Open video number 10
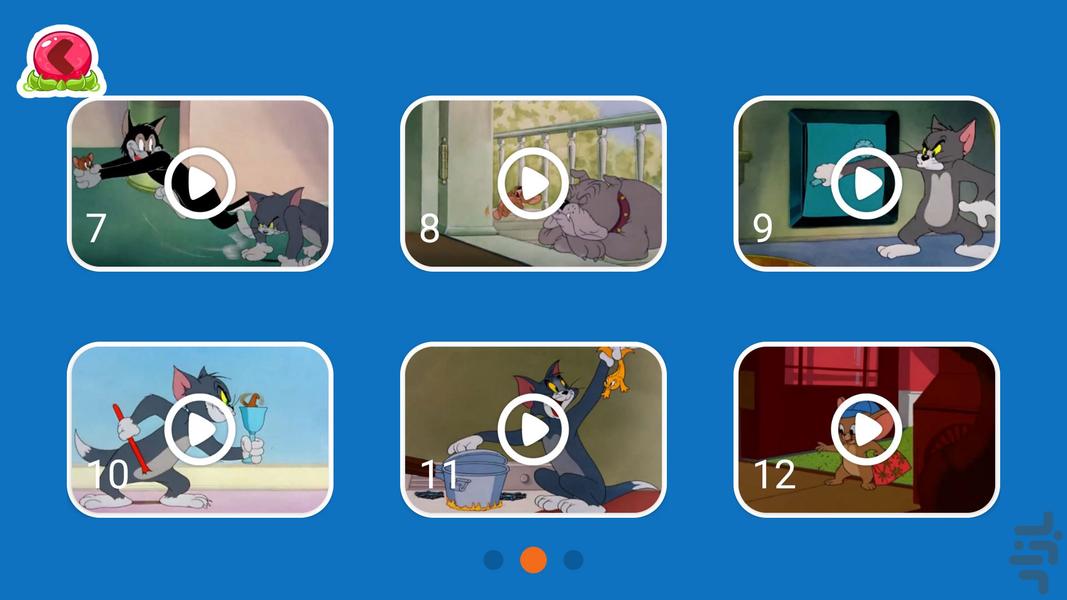Image resolution: width=1067 pixels, height=600 pixels. coord(200,430)
